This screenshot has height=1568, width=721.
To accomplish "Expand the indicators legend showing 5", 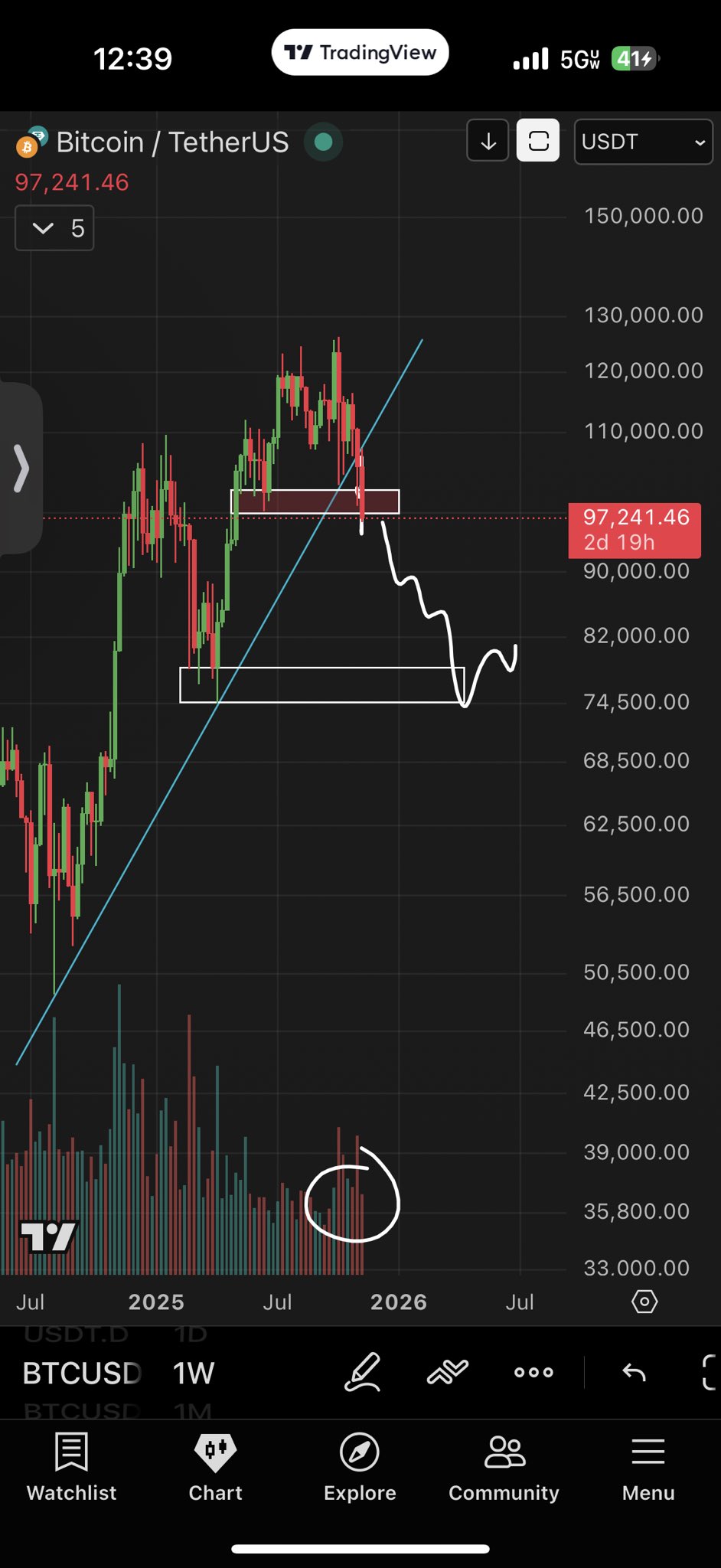I will tap(54, 228).
